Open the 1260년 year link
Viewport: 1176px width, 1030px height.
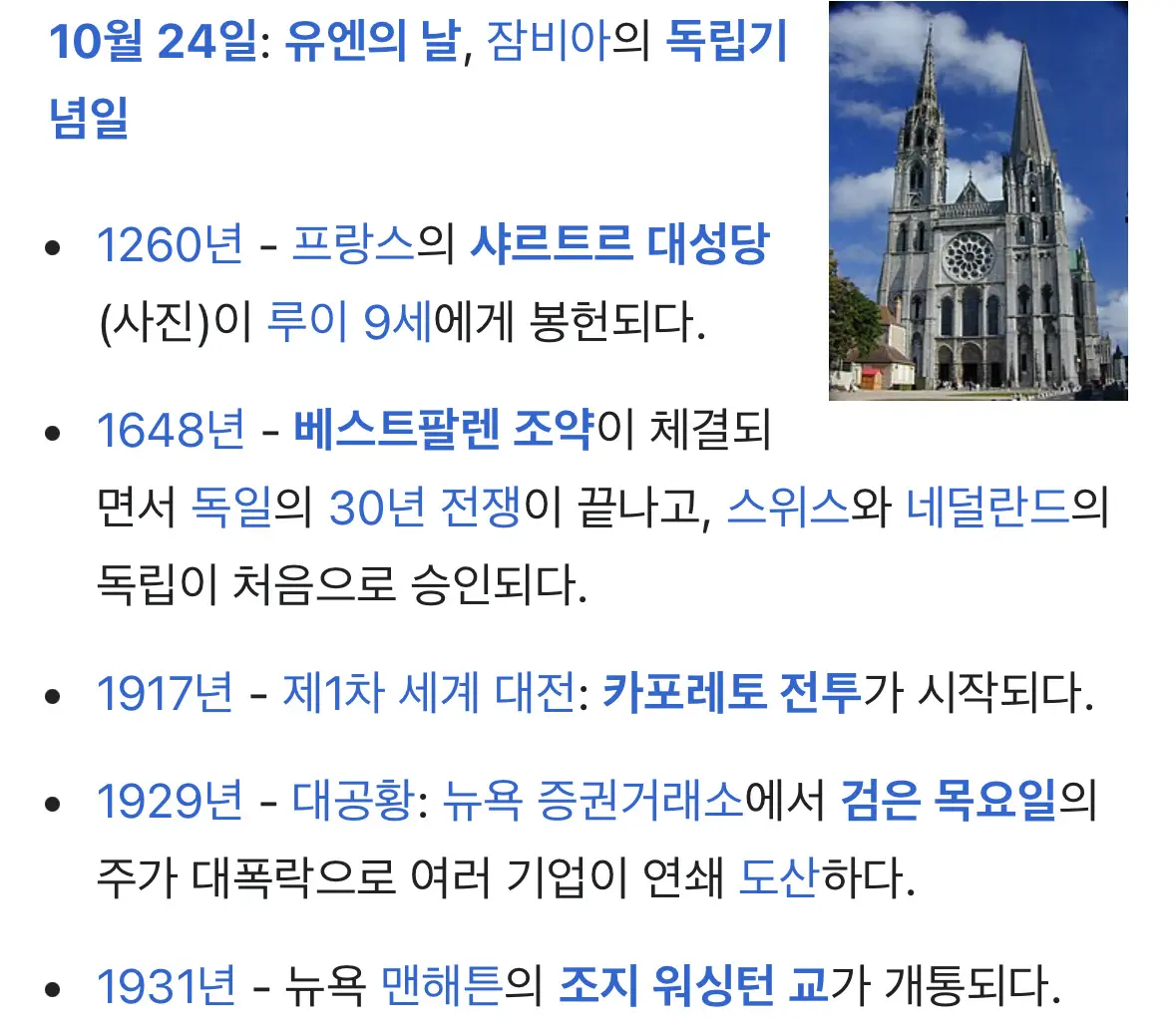[171, 244]
